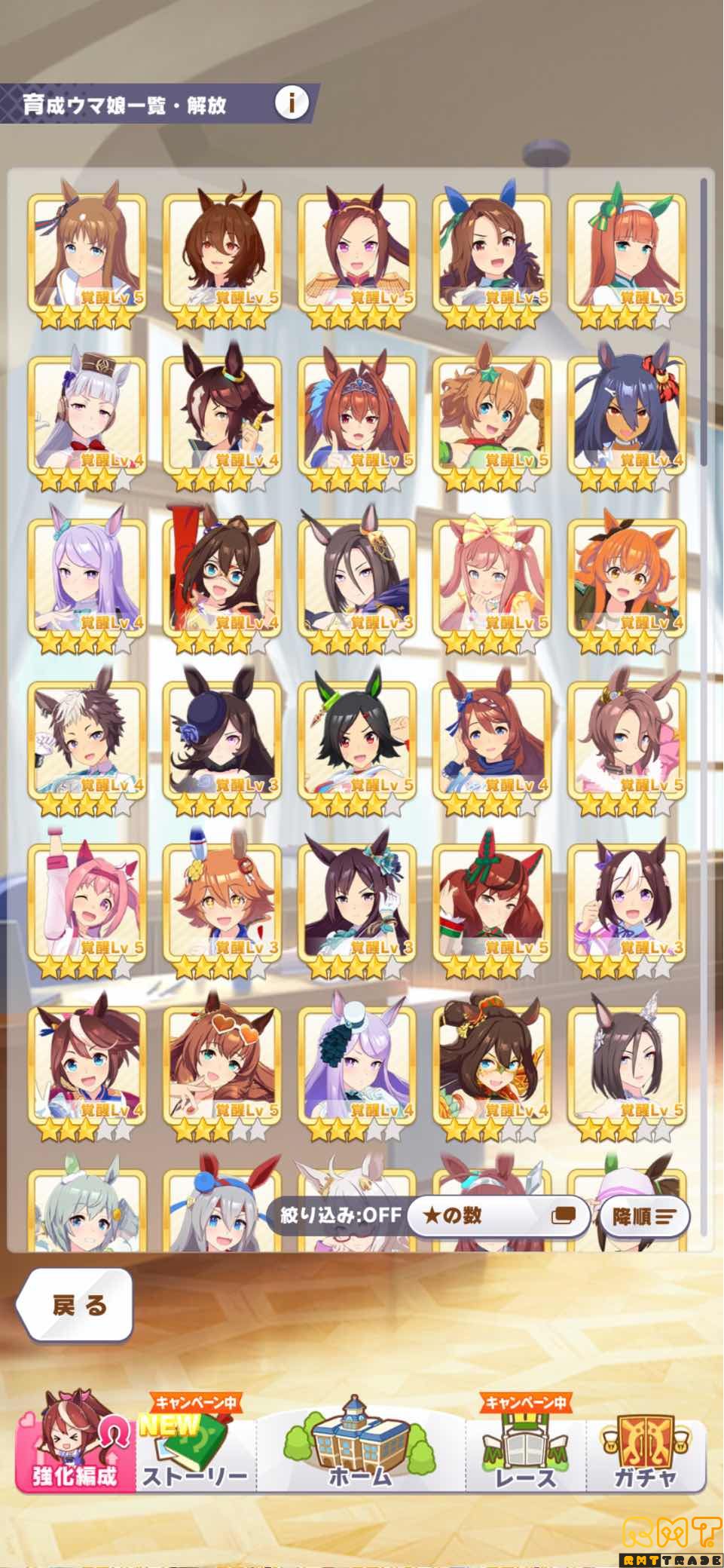Change the ★の数 sort criterion

coord(499,1215)
